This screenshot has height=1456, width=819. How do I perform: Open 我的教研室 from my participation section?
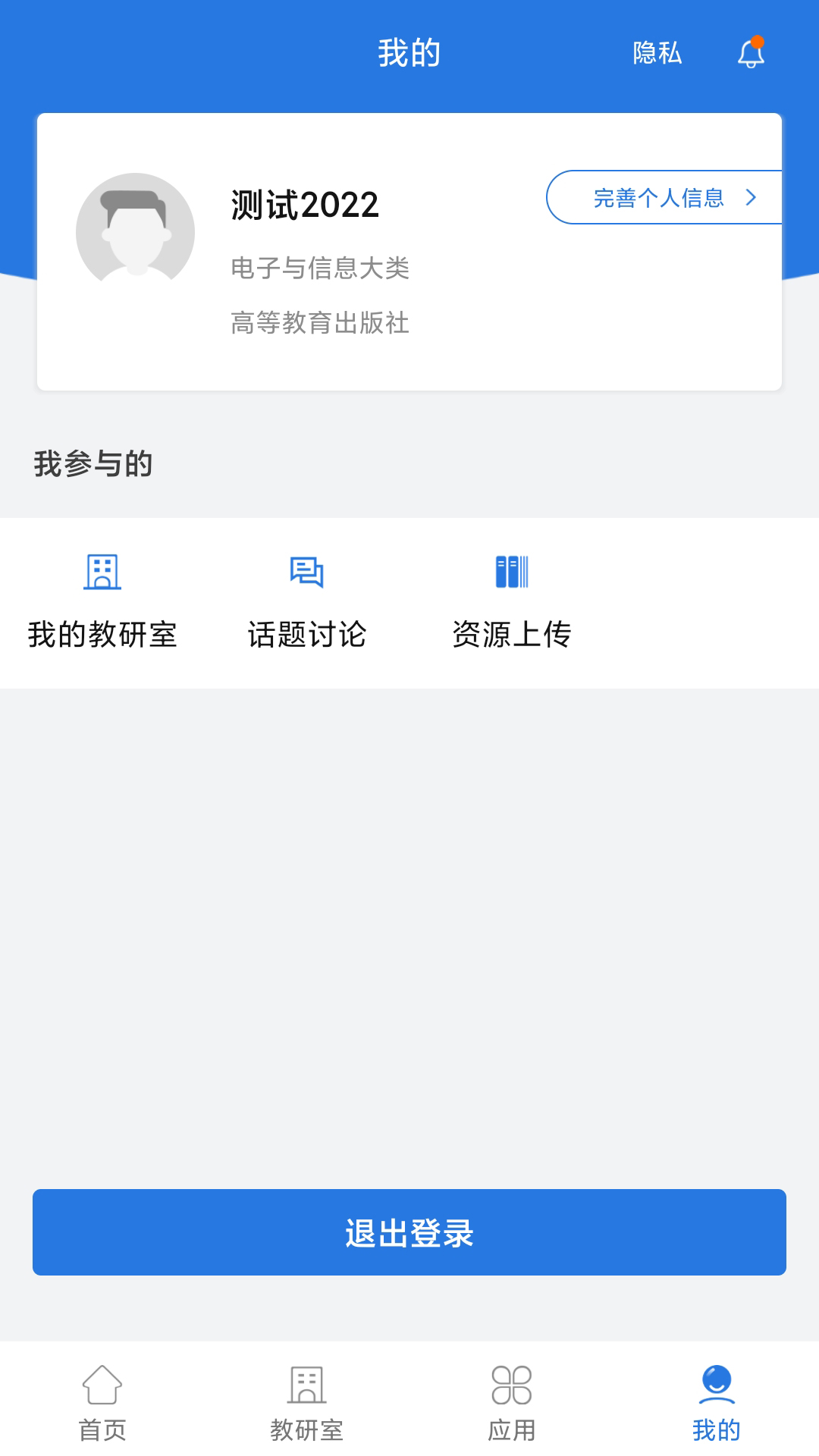[x=104, y=599]
